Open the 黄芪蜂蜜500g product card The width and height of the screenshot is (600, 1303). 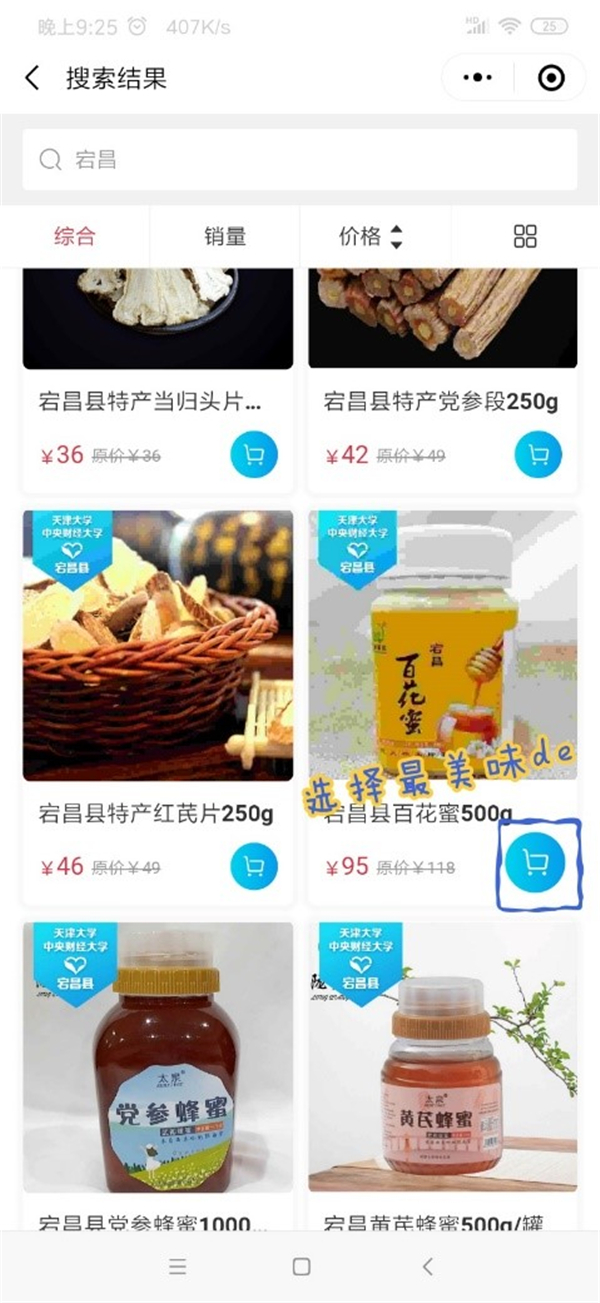click(442, 1058)
